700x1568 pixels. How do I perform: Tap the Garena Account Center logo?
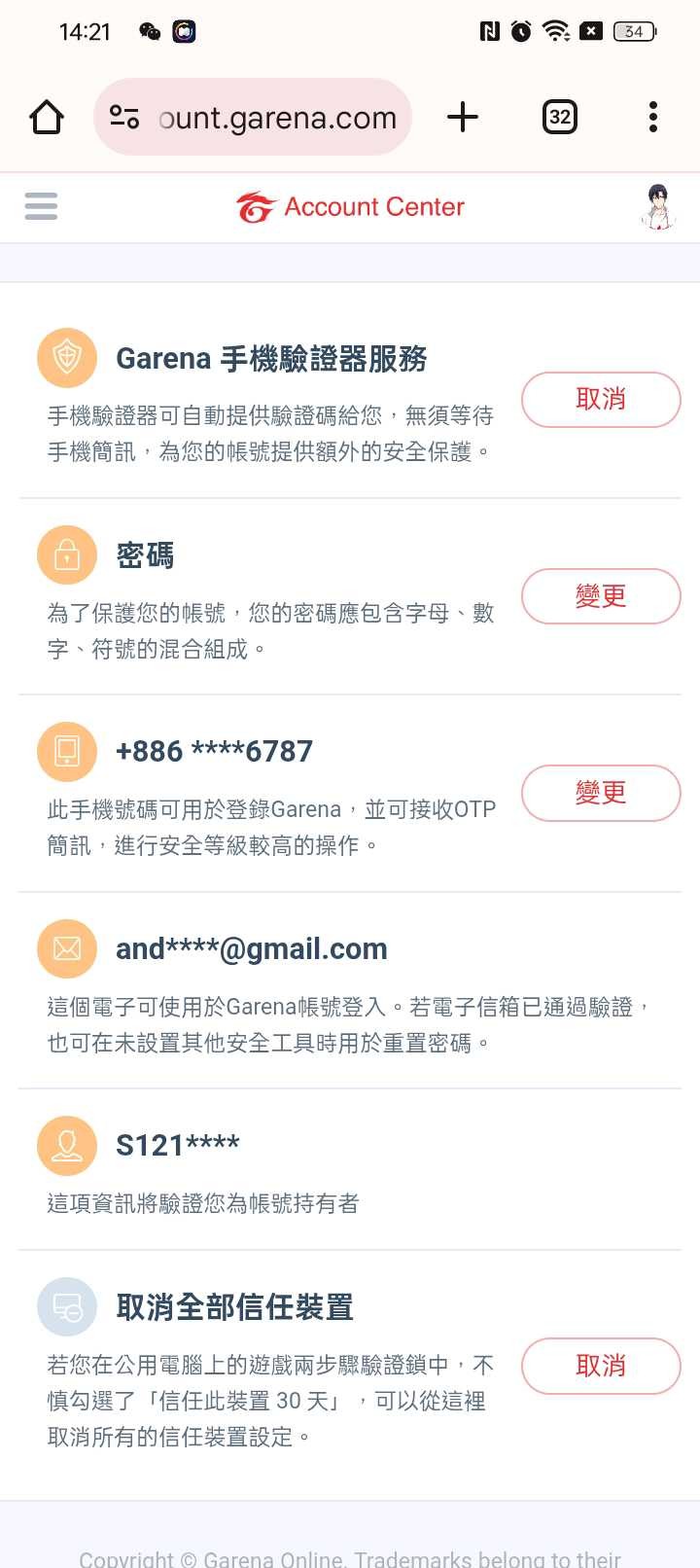351,207
